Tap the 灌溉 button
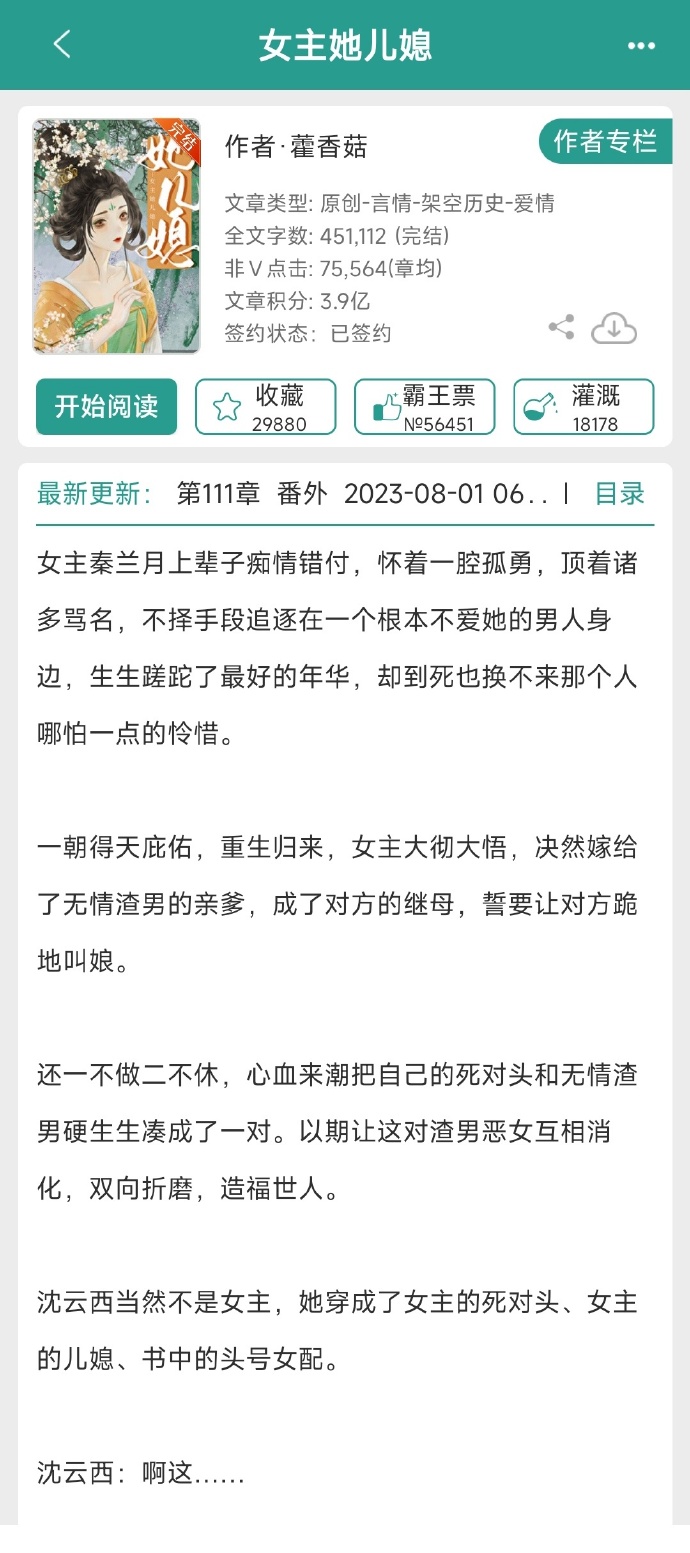Screen dimensions: 690x1553 [x=583, y=406]
